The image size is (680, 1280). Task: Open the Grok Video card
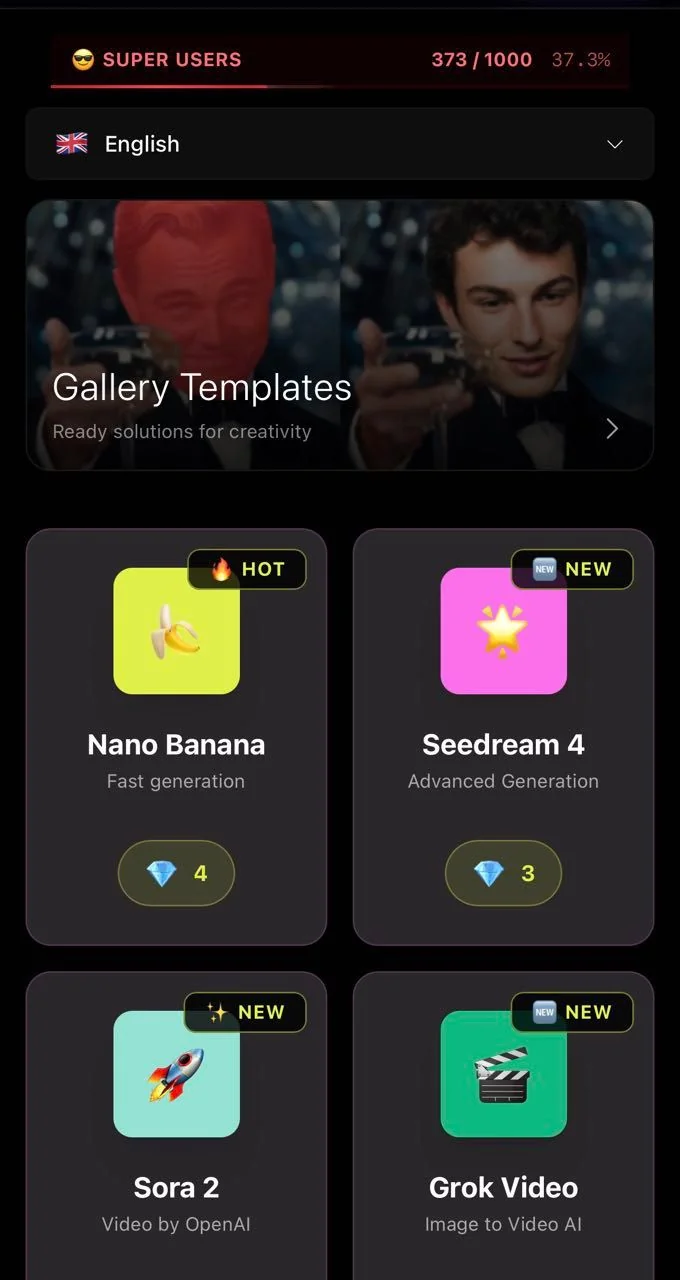(503, 1125)
